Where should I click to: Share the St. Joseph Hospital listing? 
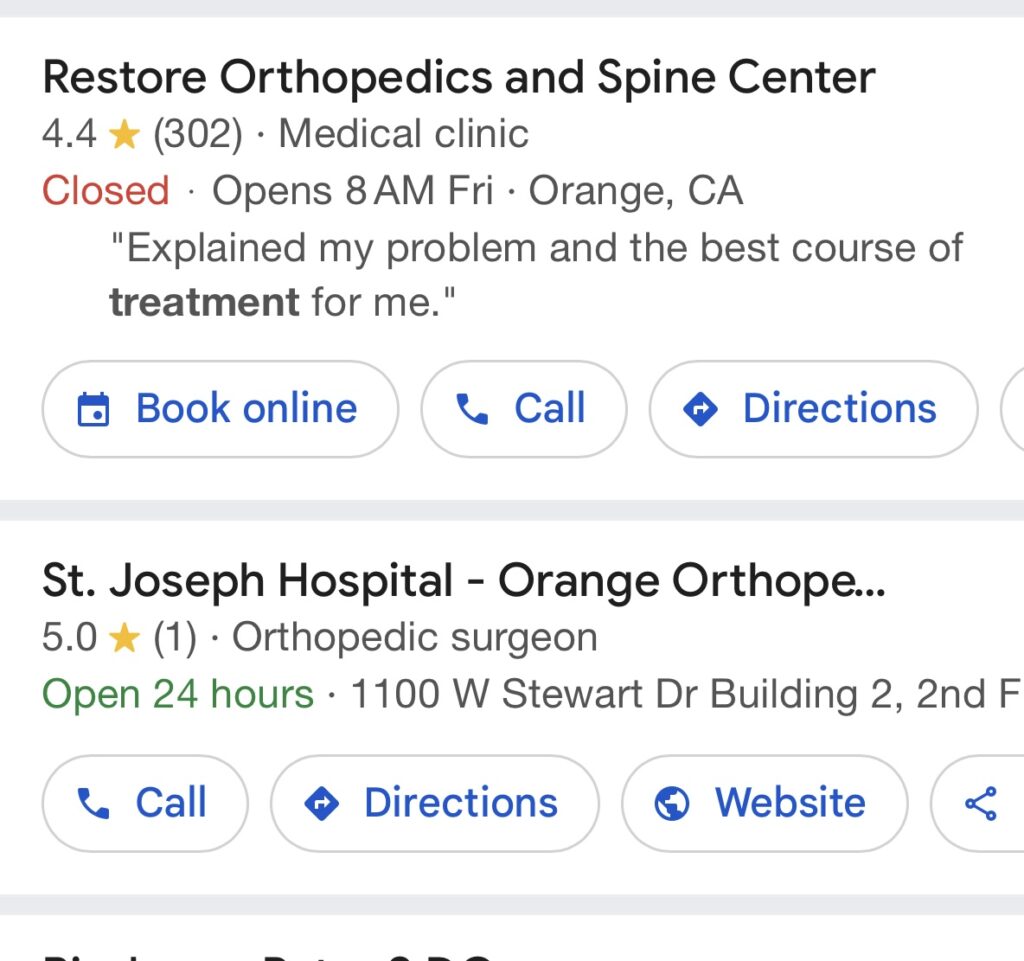pos(980,803)
